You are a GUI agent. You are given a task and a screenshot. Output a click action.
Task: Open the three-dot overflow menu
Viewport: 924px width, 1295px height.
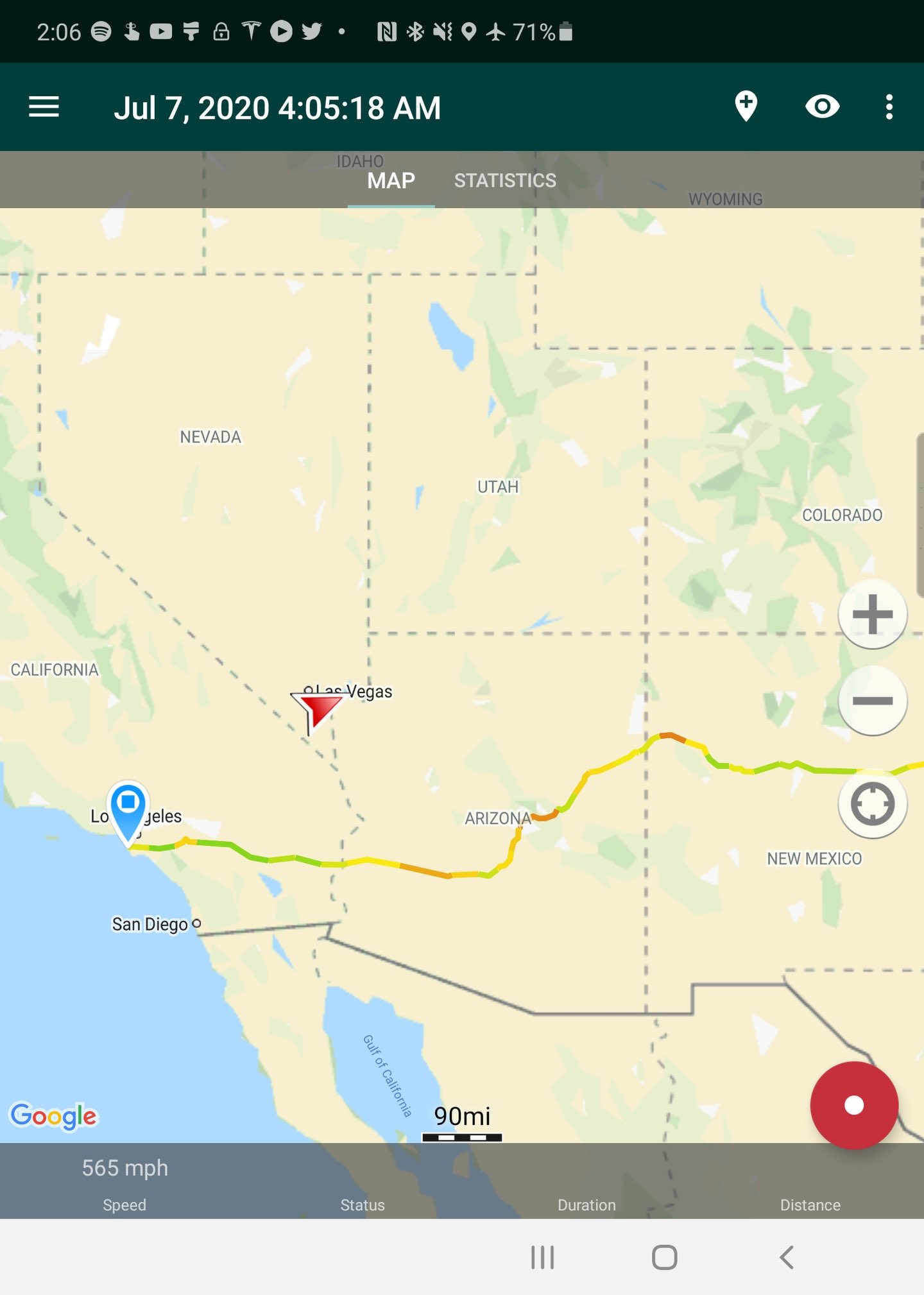889,107
